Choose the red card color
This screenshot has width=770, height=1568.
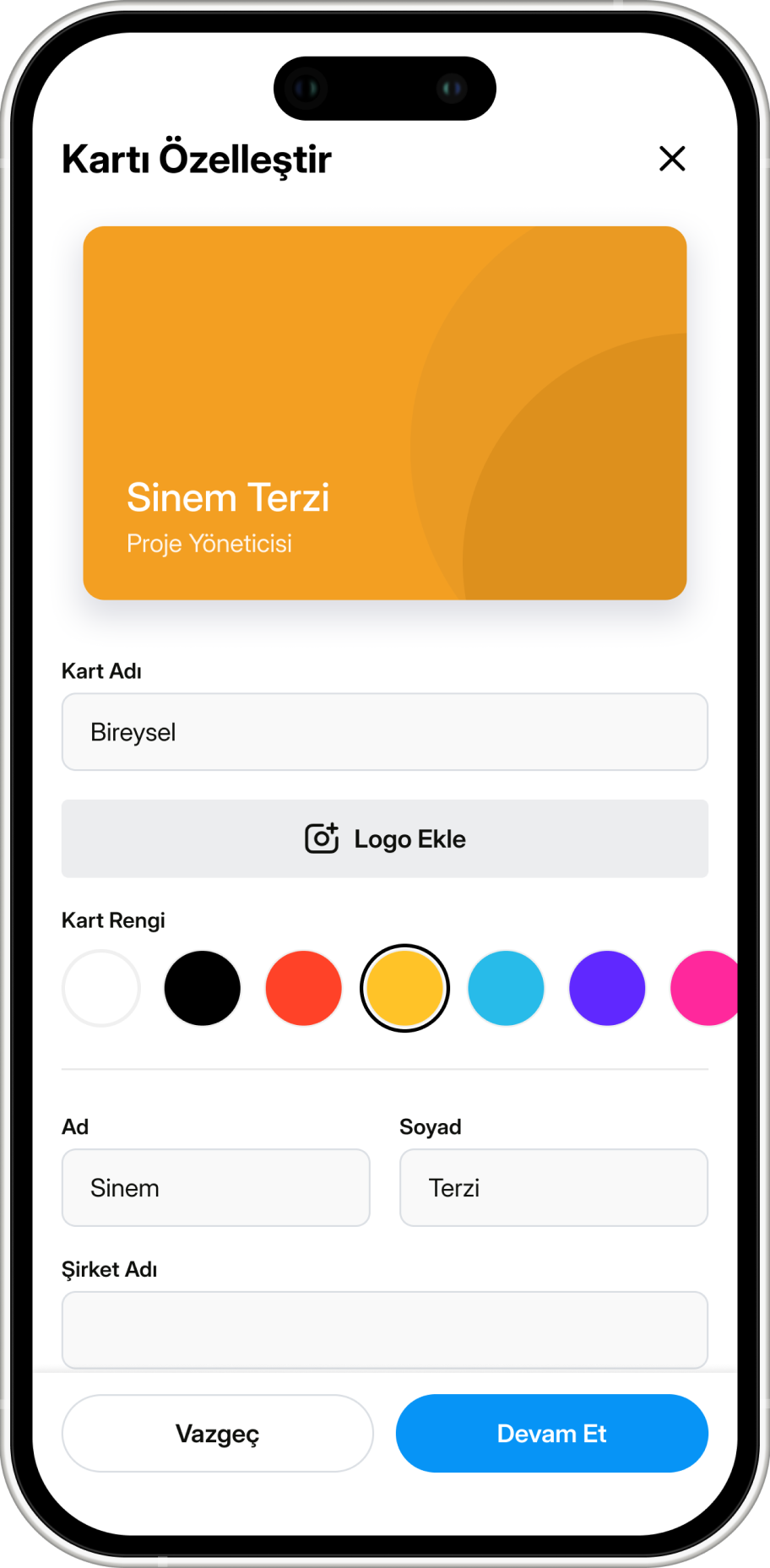click(303, 988)
